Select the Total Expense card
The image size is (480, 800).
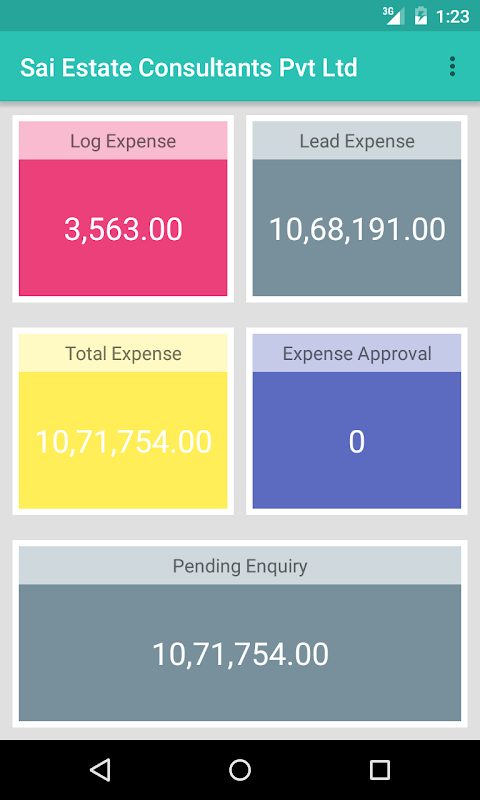click(x=123, y=421)
